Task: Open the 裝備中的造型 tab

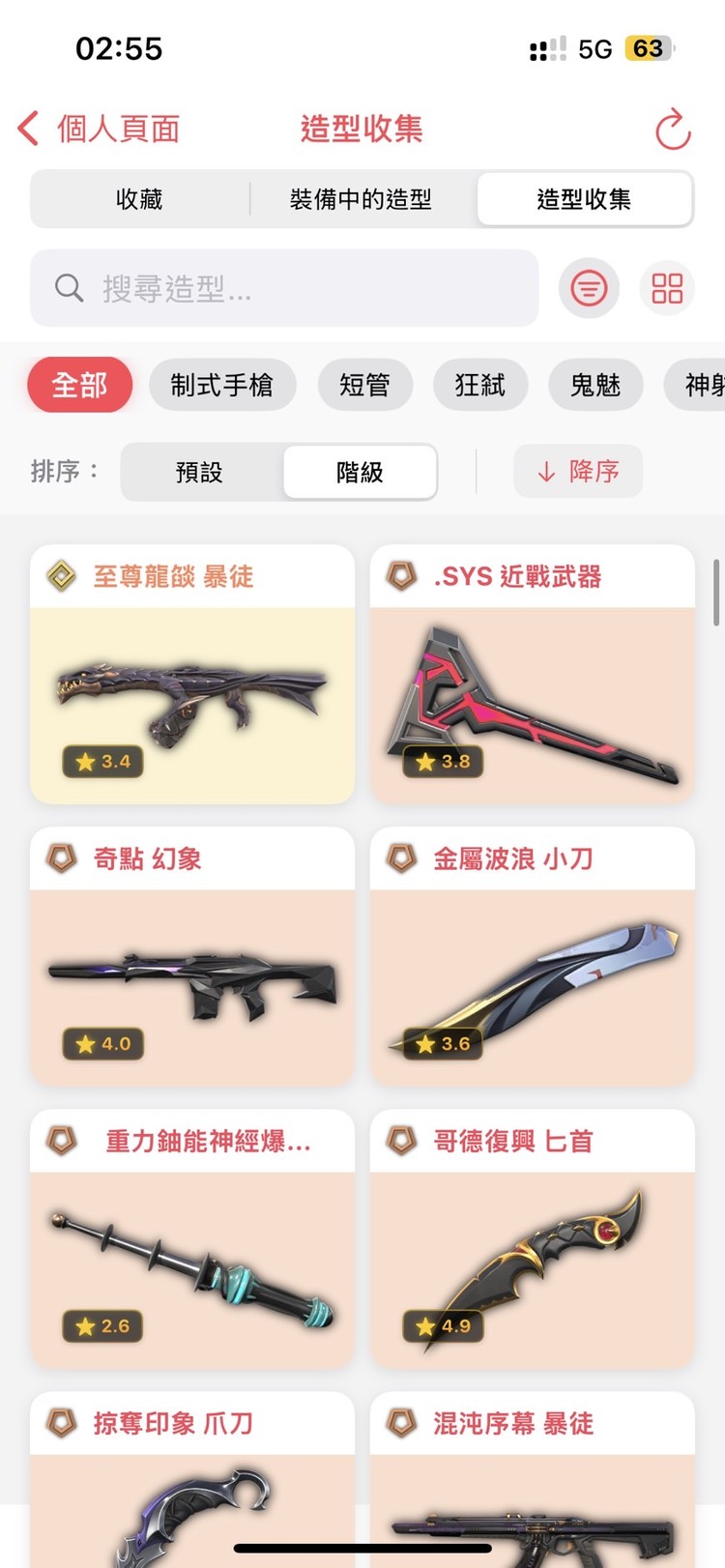Action: 360,199
